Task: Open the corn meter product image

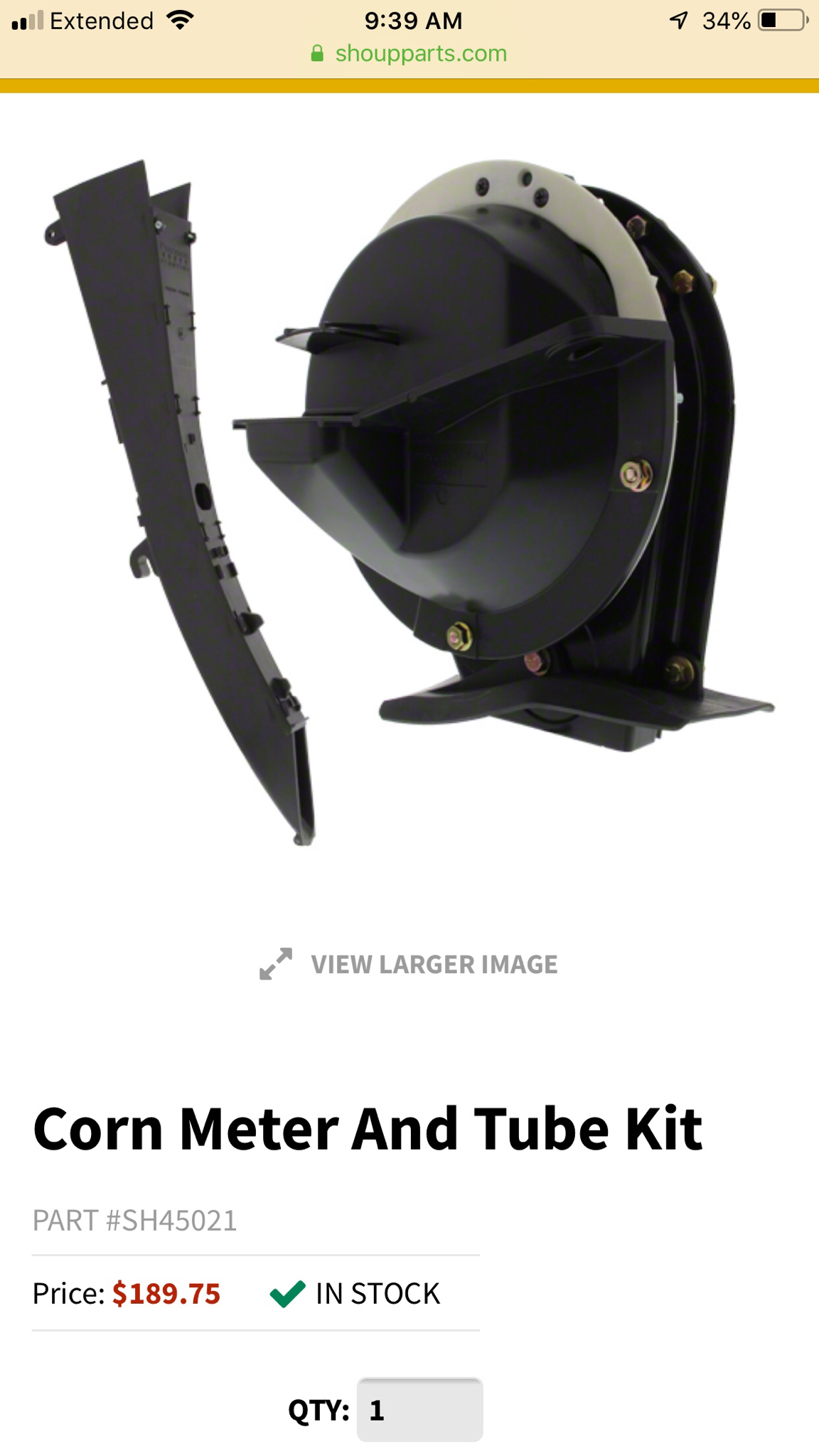Action: pos(409,498)
